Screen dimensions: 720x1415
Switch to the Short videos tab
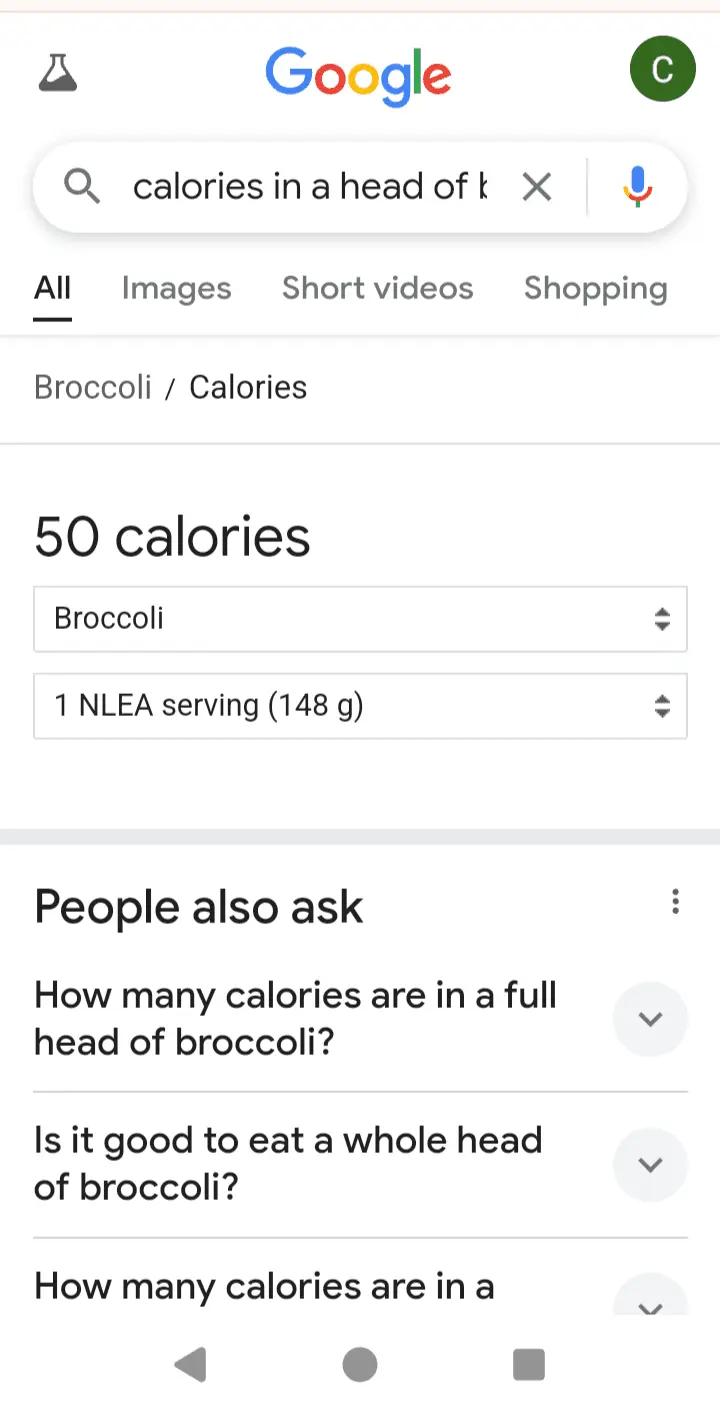click(x=377, y=289)
